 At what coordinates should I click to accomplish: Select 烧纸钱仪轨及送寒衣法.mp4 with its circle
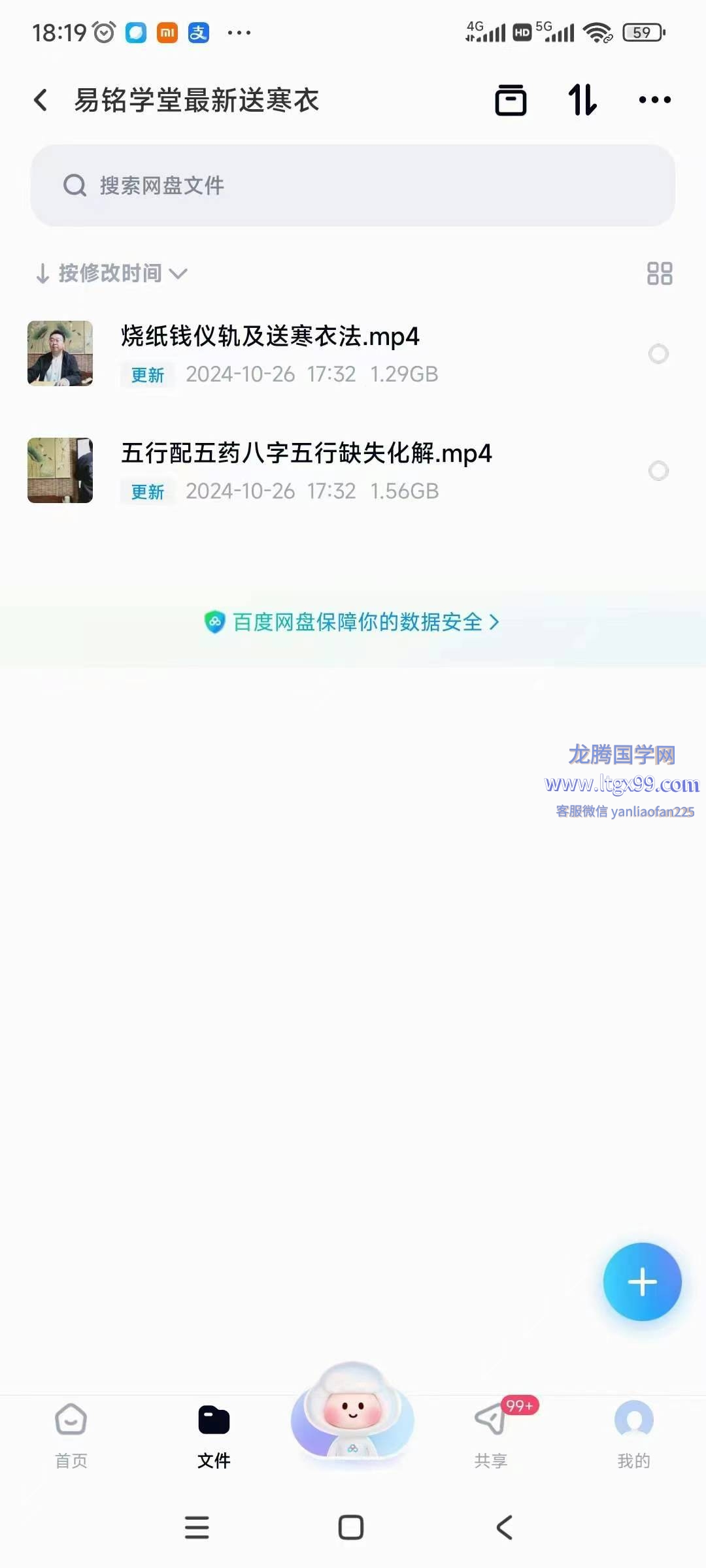pos(658,354)
